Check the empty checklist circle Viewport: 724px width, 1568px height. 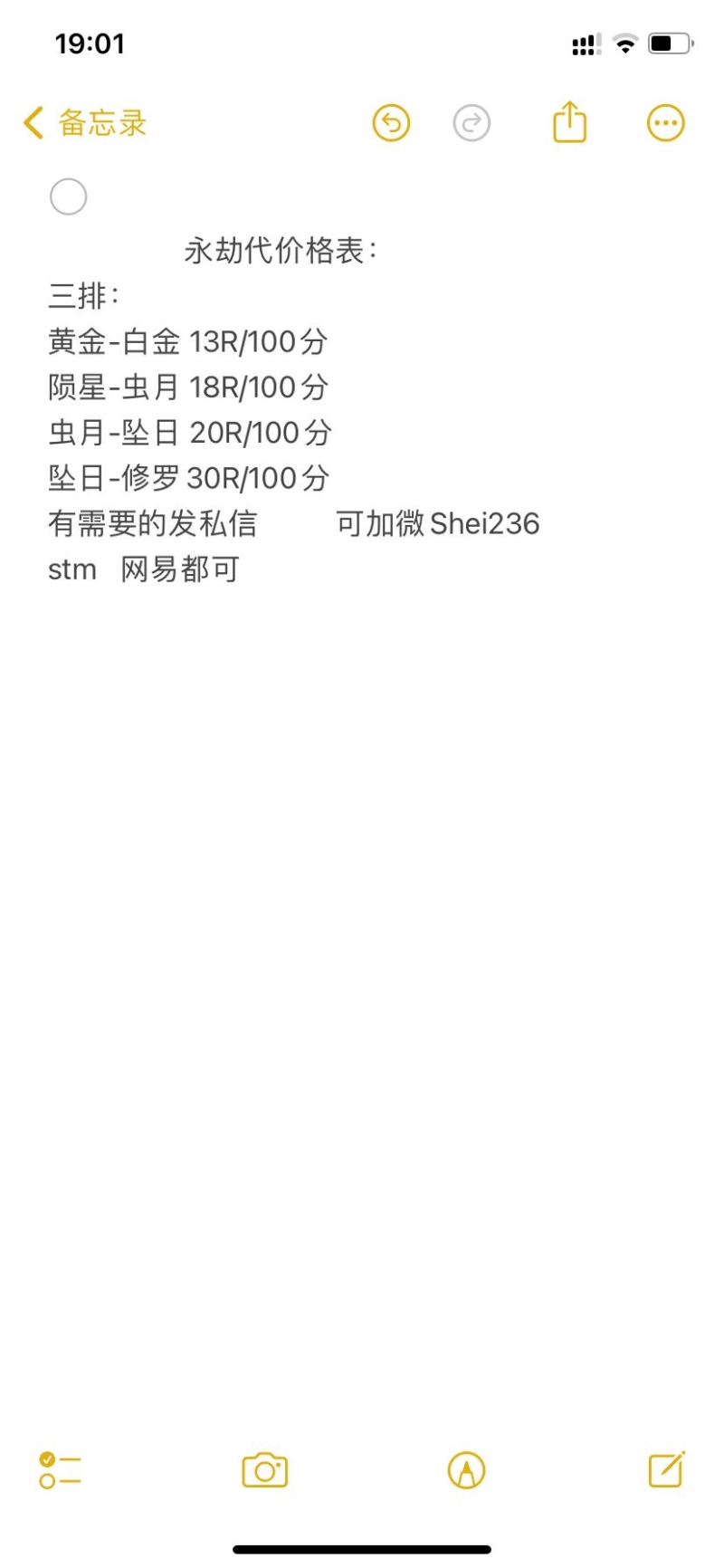(x=68, y=196)
